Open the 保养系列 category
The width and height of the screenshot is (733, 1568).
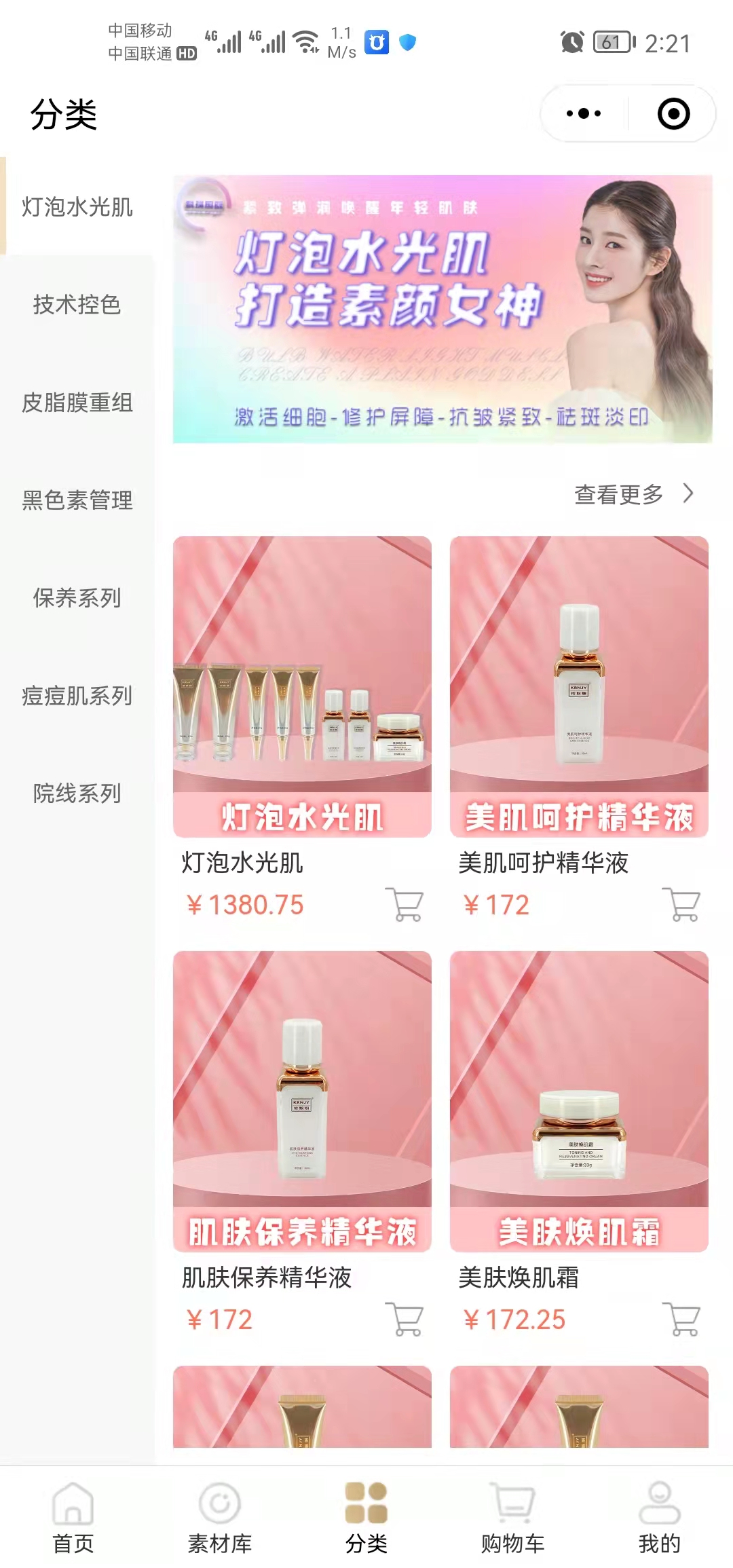[77, 598]
